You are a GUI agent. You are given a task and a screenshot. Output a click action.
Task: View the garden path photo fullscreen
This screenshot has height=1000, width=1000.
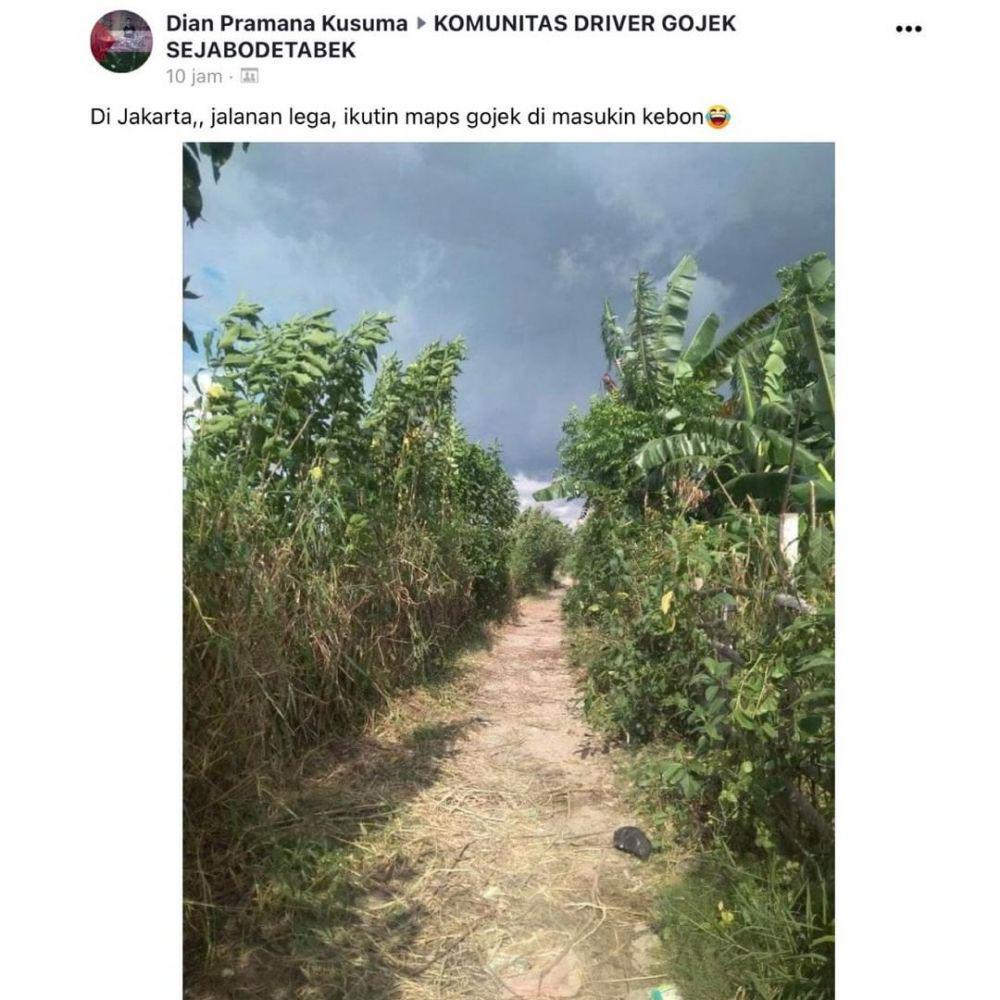pos(508,570)
